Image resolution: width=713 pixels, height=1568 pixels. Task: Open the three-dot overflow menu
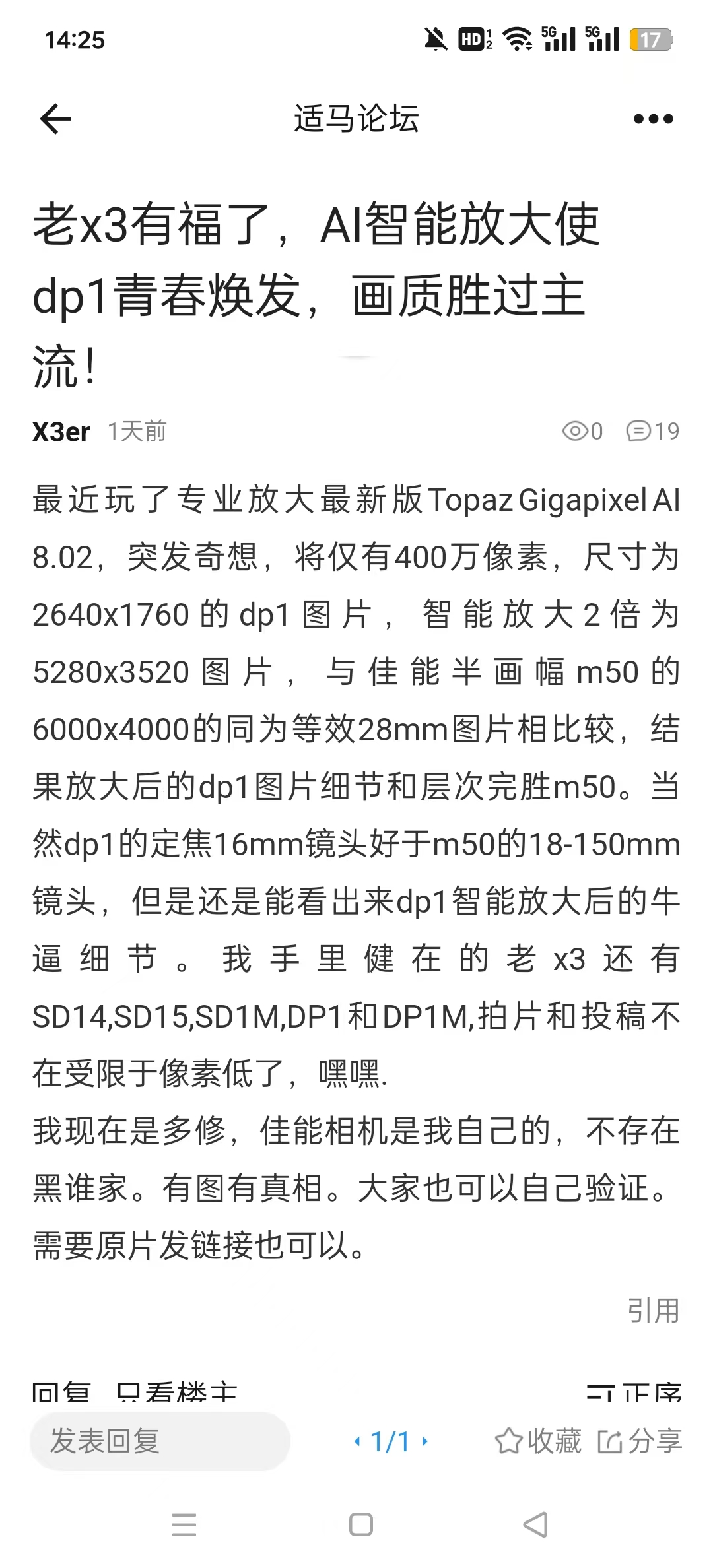pyautogui.click(x=653, y=119)
